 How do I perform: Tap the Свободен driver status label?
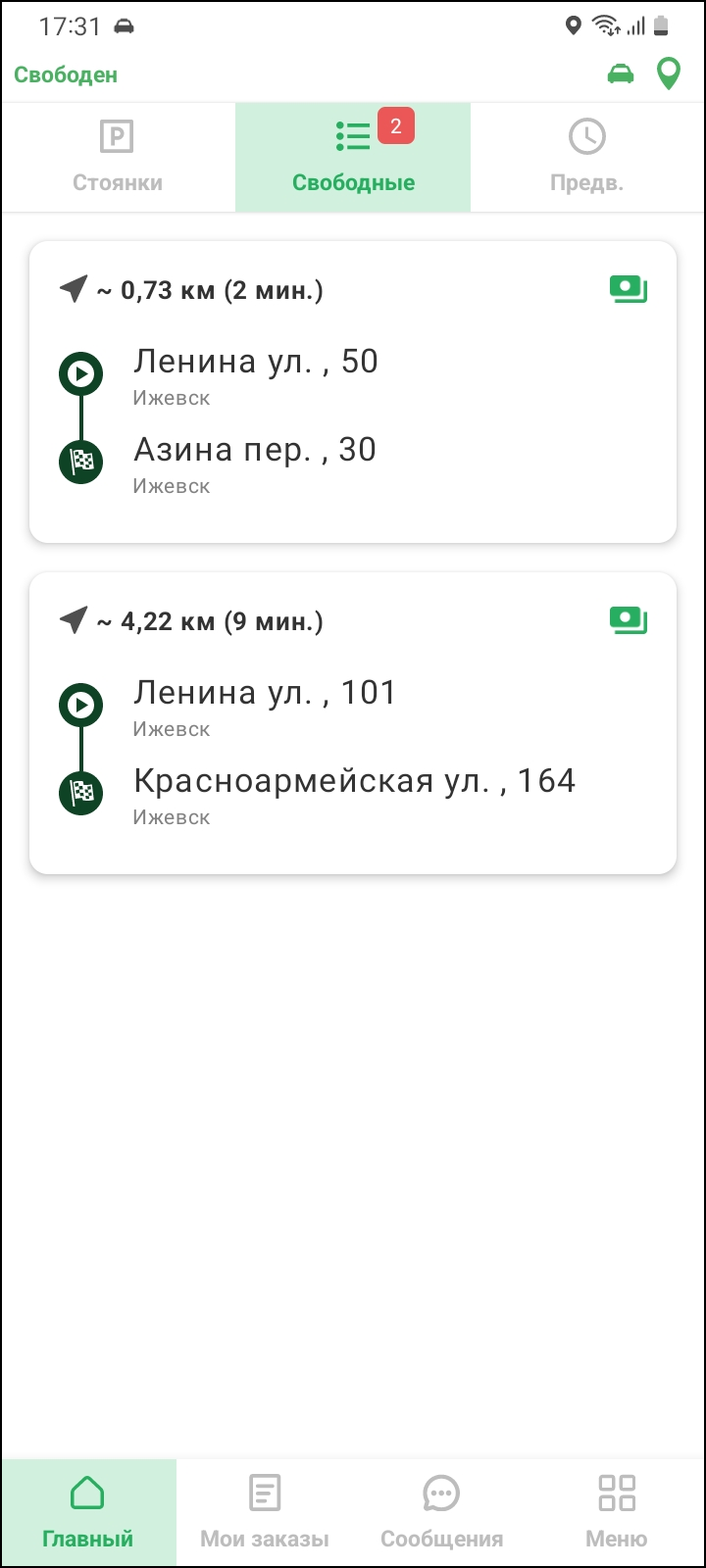(x=66, y=75)
